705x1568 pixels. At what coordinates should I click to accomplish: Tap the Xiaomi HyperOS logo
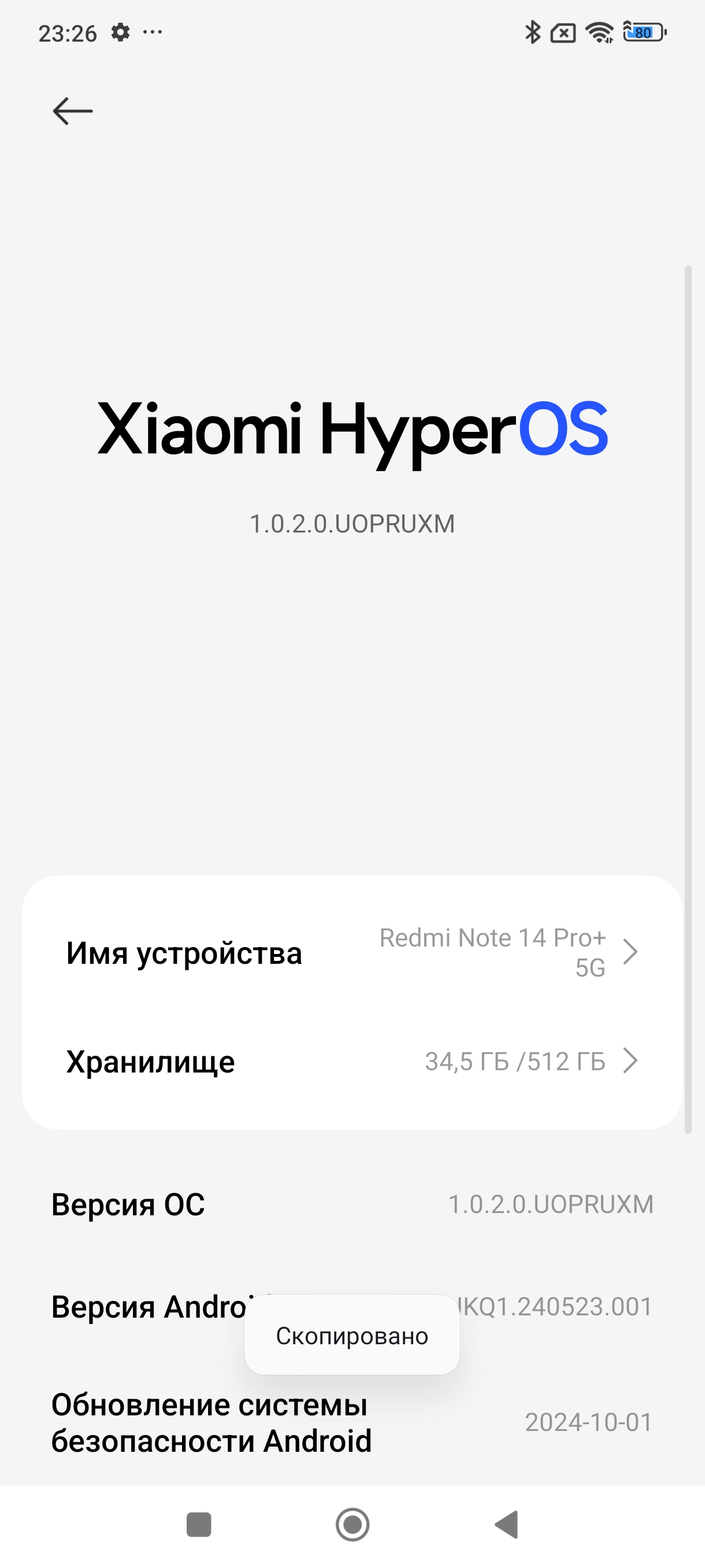pos(352,430)
